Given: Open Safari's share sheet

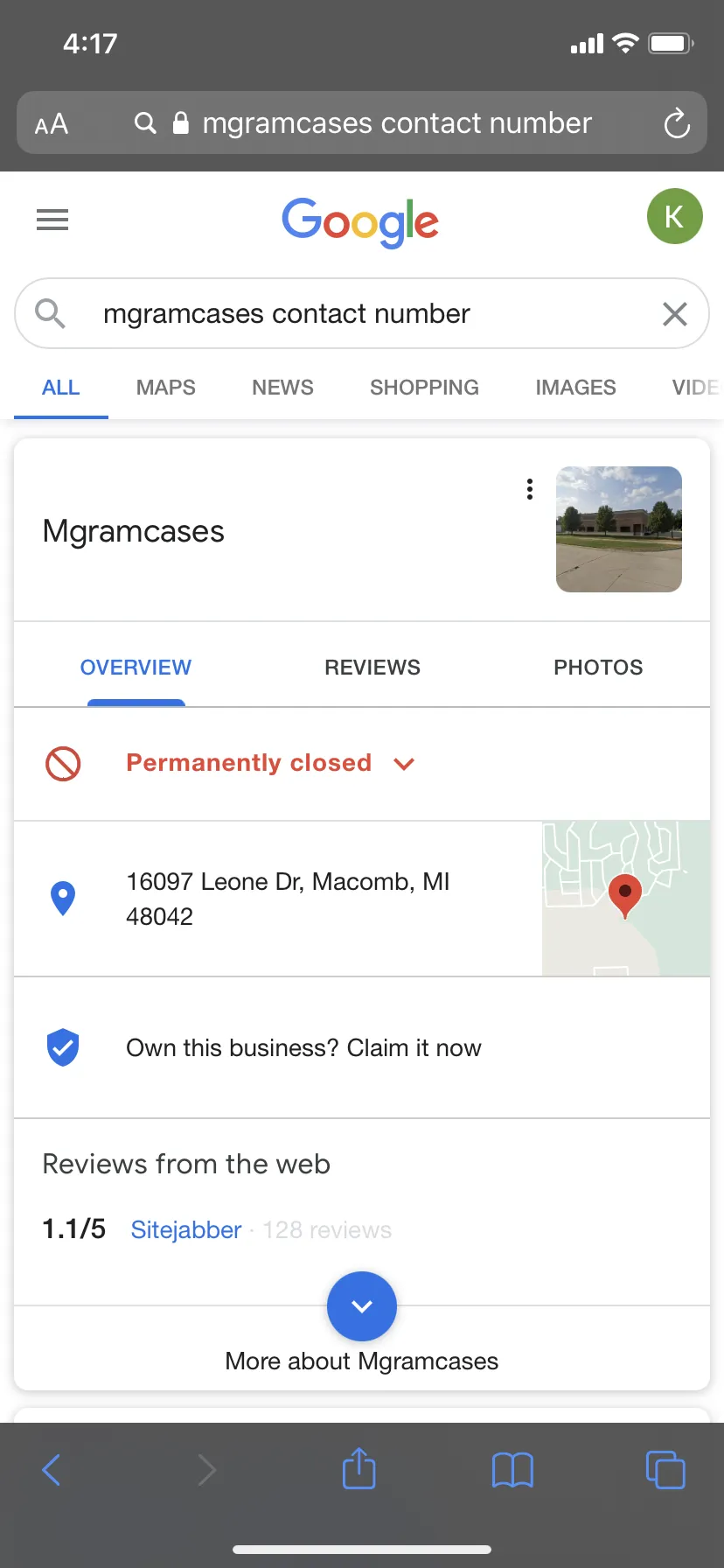Looking at the screenshot, I should pyautogui.click(x=359, y=1469).
